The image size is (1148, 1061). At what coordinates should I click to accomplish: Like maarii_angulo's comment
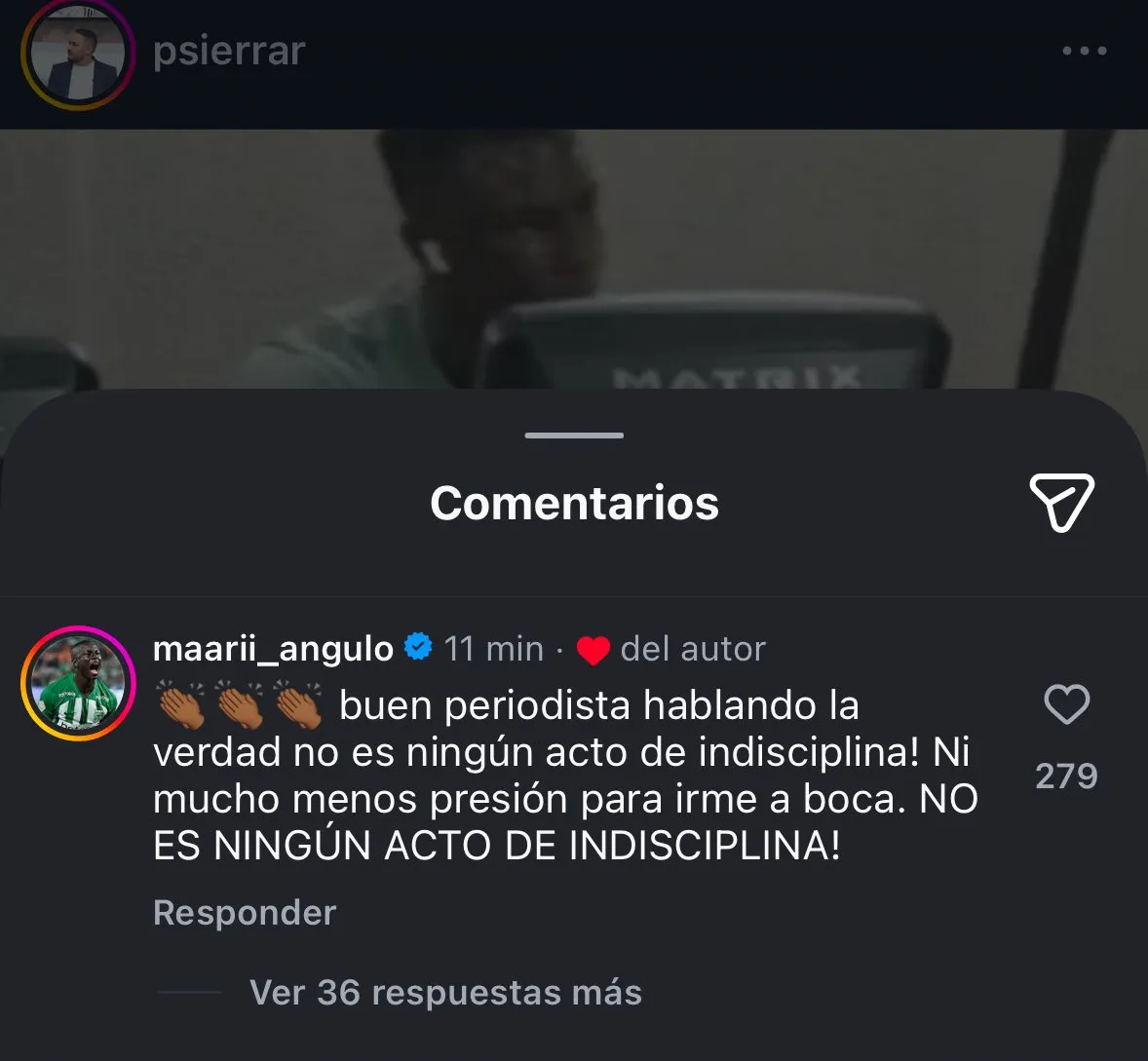[x=1066, y=704]
